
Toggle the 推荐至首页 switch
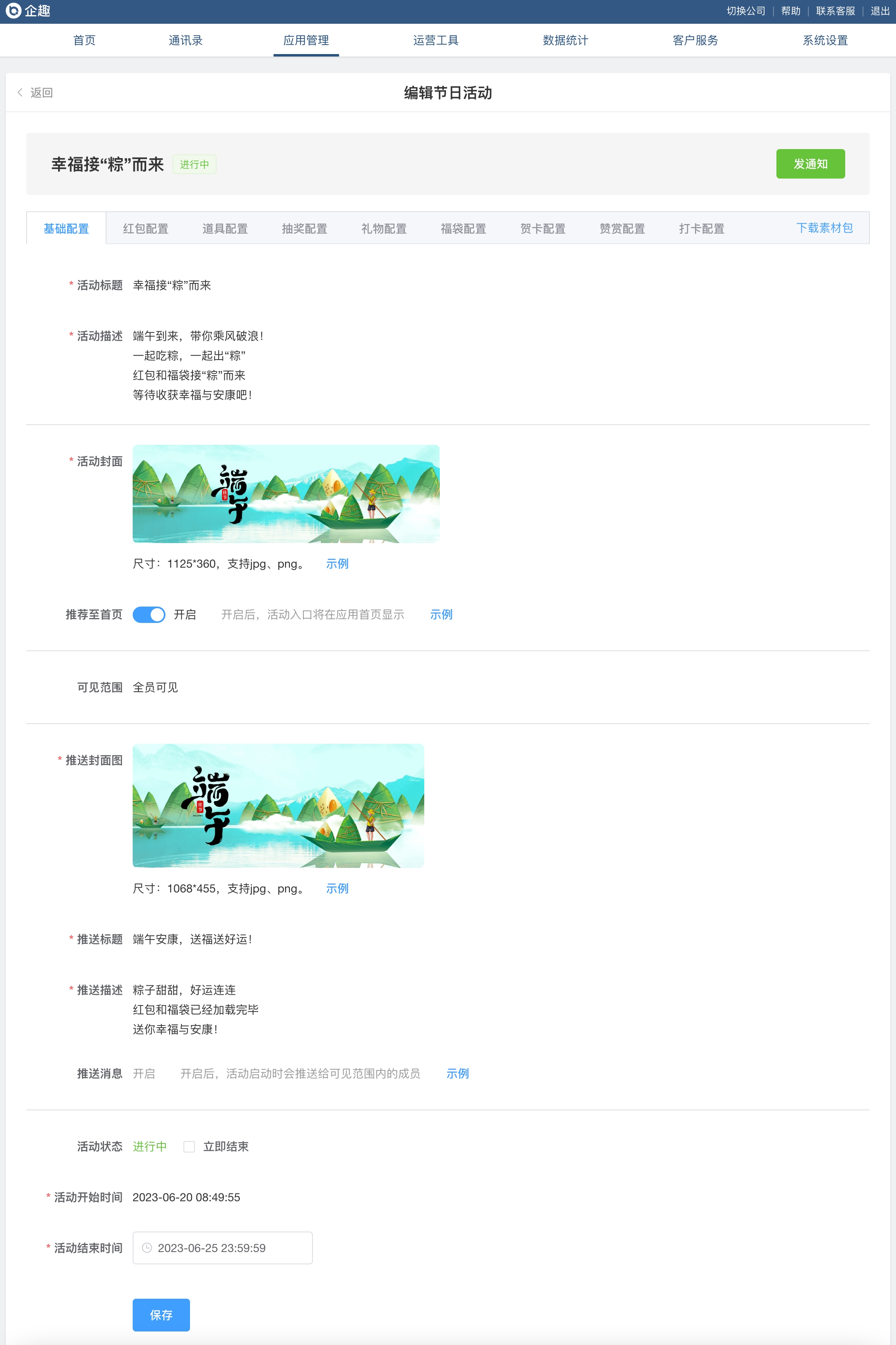[x=149, y=614]
